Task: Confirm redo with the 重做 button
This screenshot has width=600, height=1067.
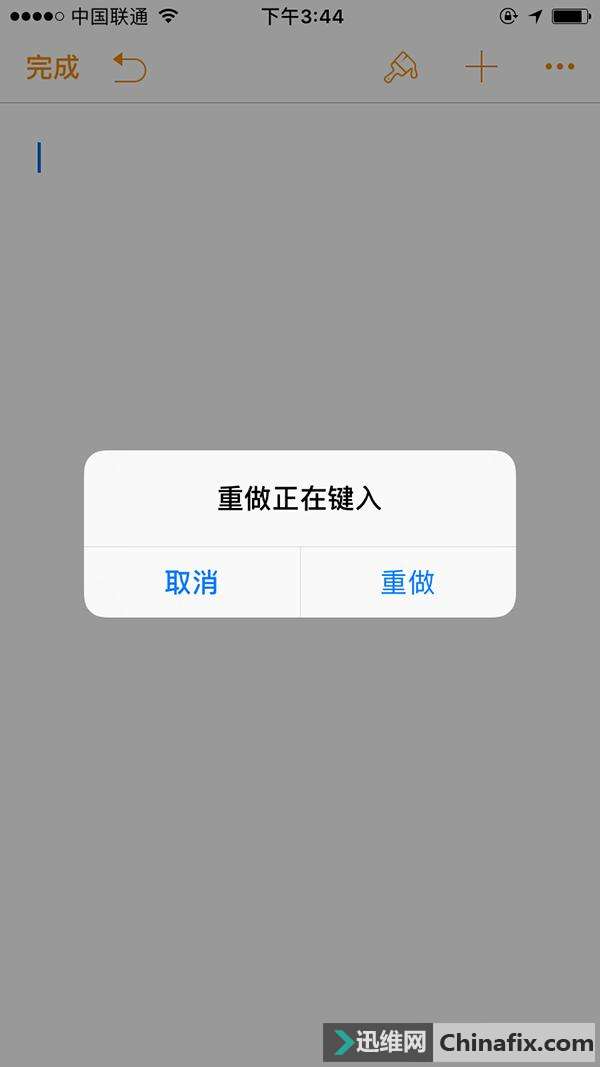Action: (x=408, y=582)
